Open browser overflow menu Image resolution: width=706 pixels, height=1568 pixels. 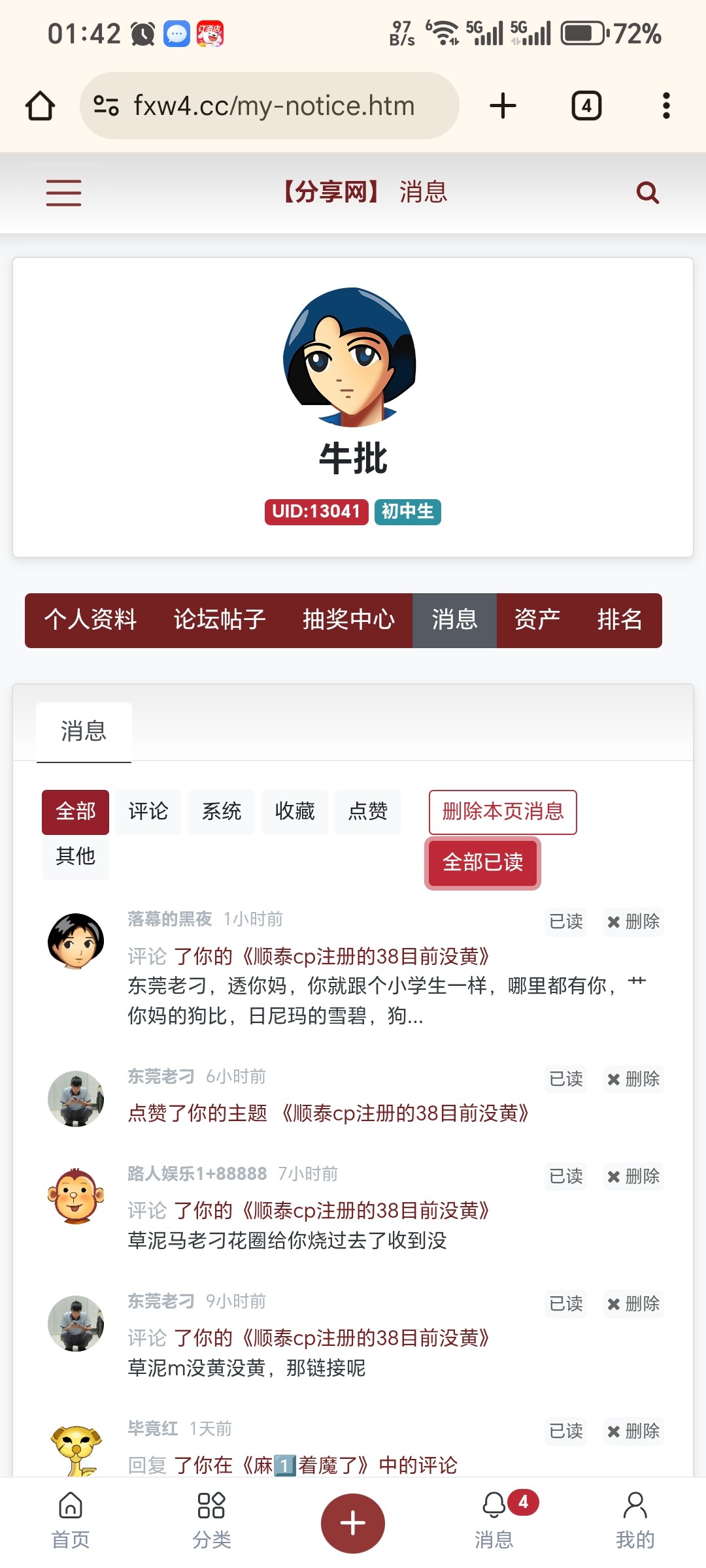point(665,106)
